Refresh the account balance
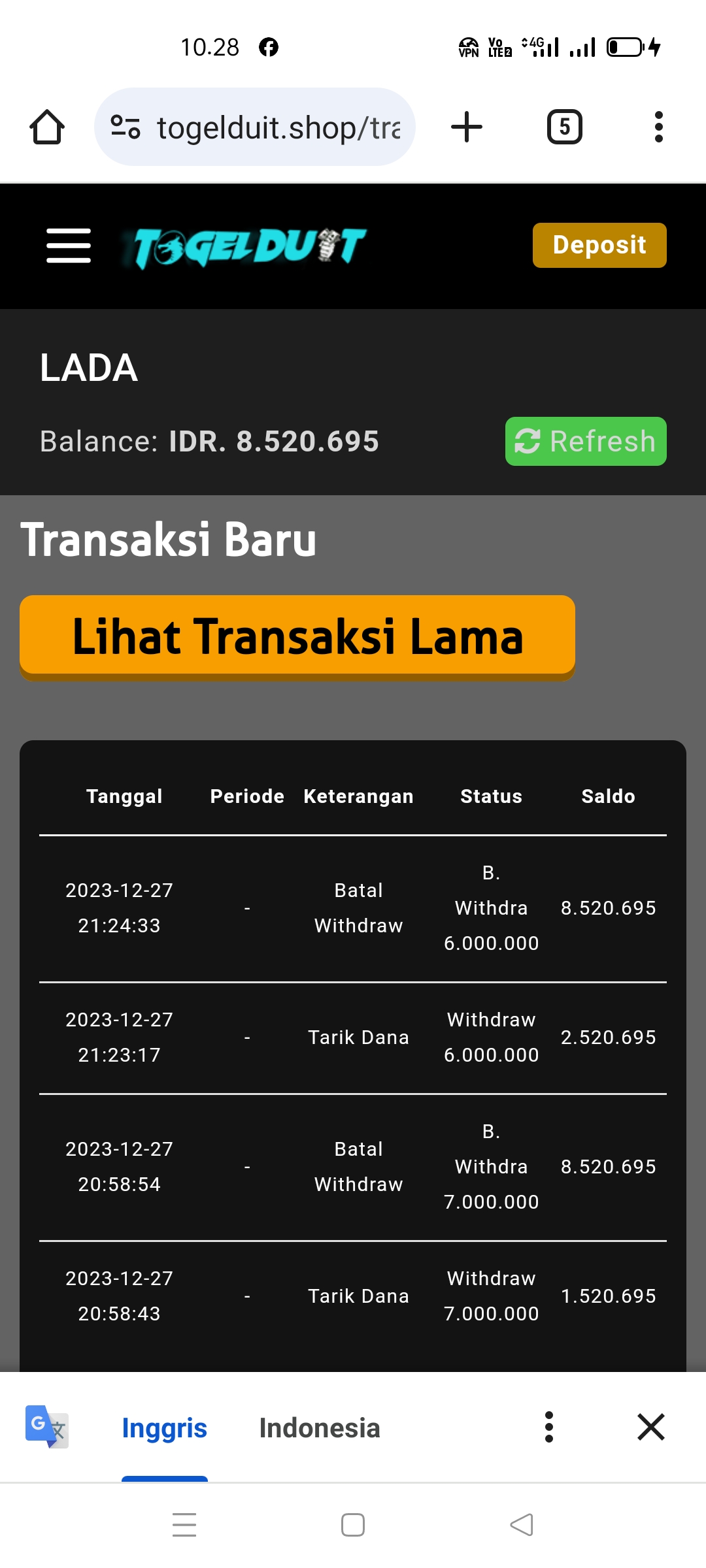The image size is (706, 1568). [585, 441]
